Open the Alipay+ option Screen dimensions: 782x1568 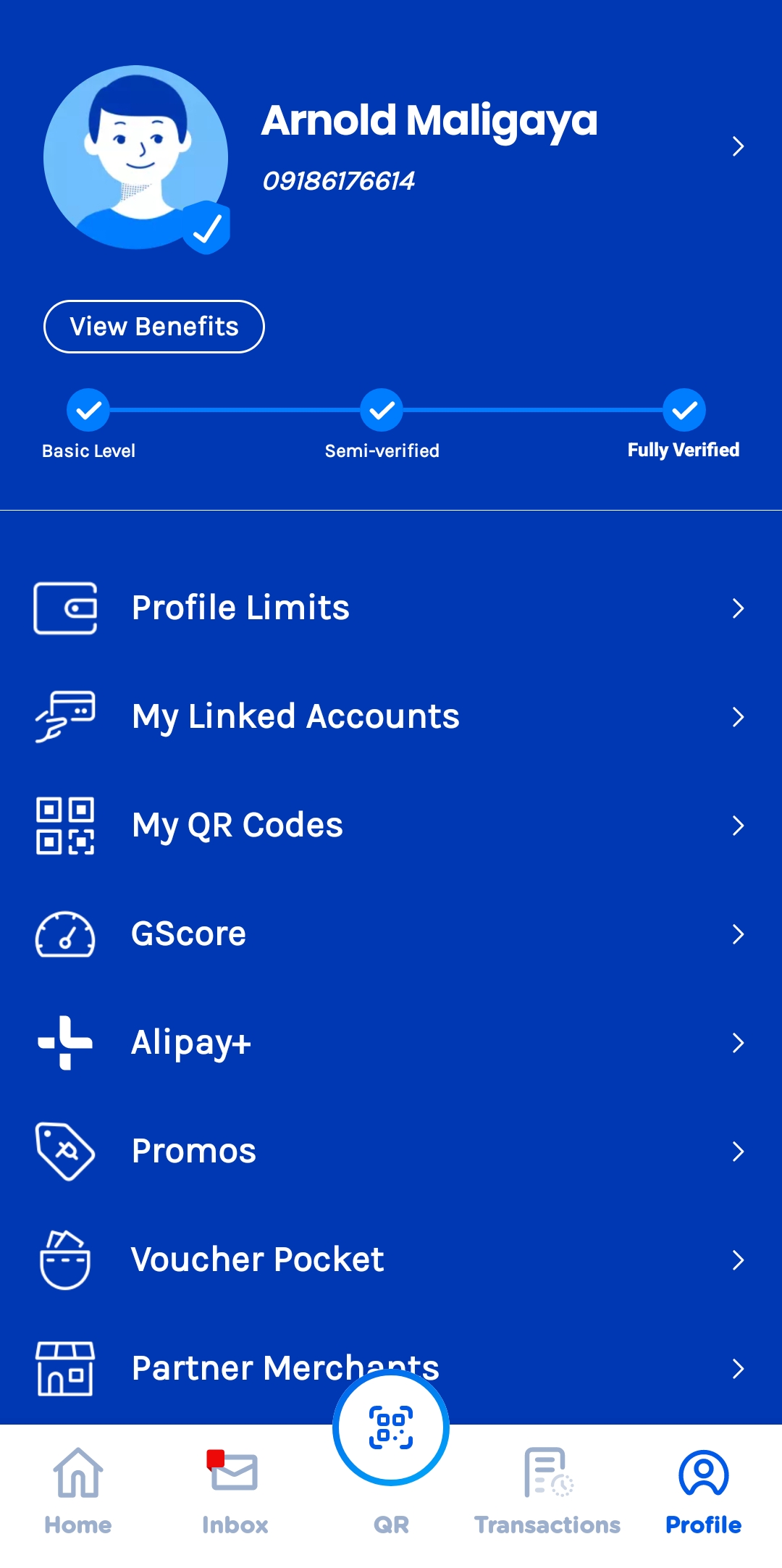click(391, 1042)
